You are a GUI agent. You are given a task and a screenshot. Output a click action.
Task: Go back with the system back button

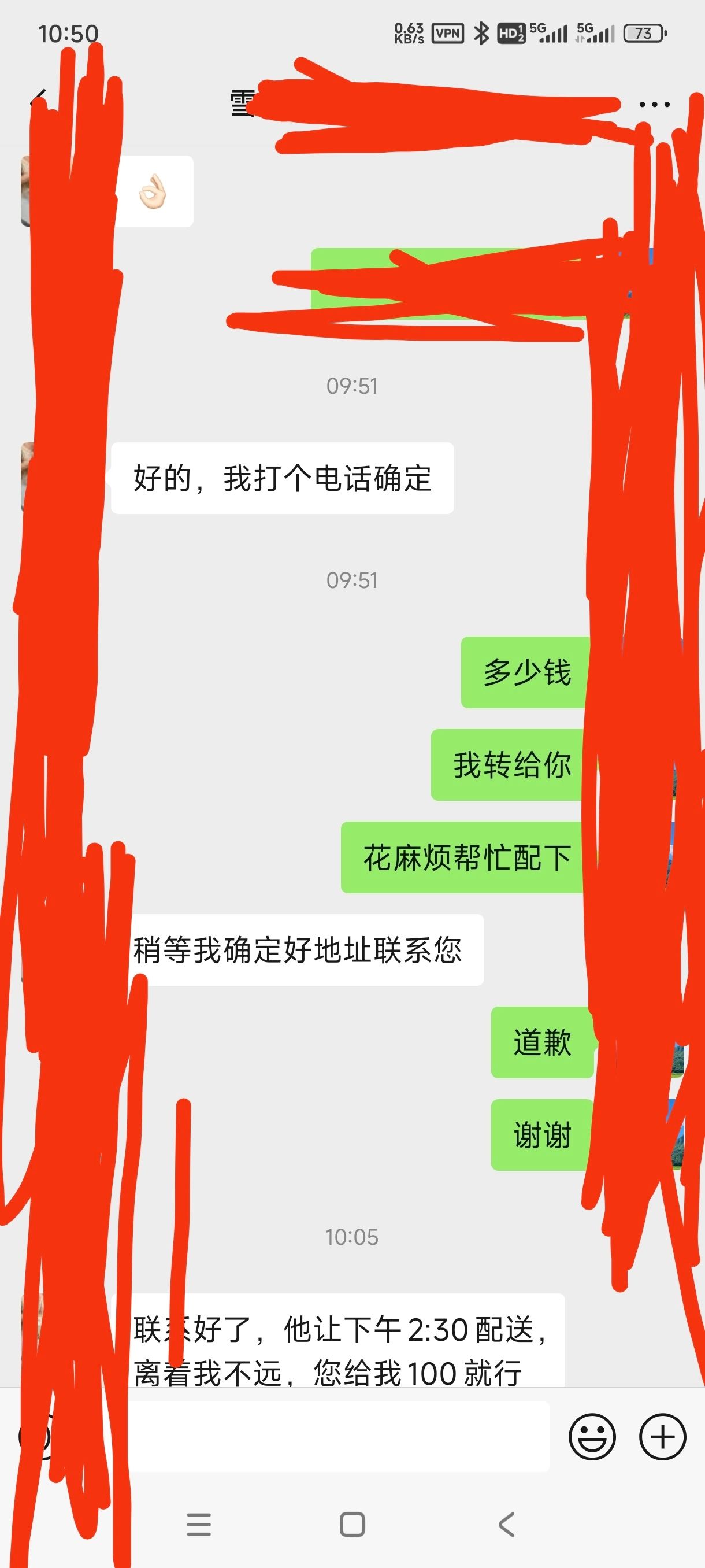[x=506, y=1525]
